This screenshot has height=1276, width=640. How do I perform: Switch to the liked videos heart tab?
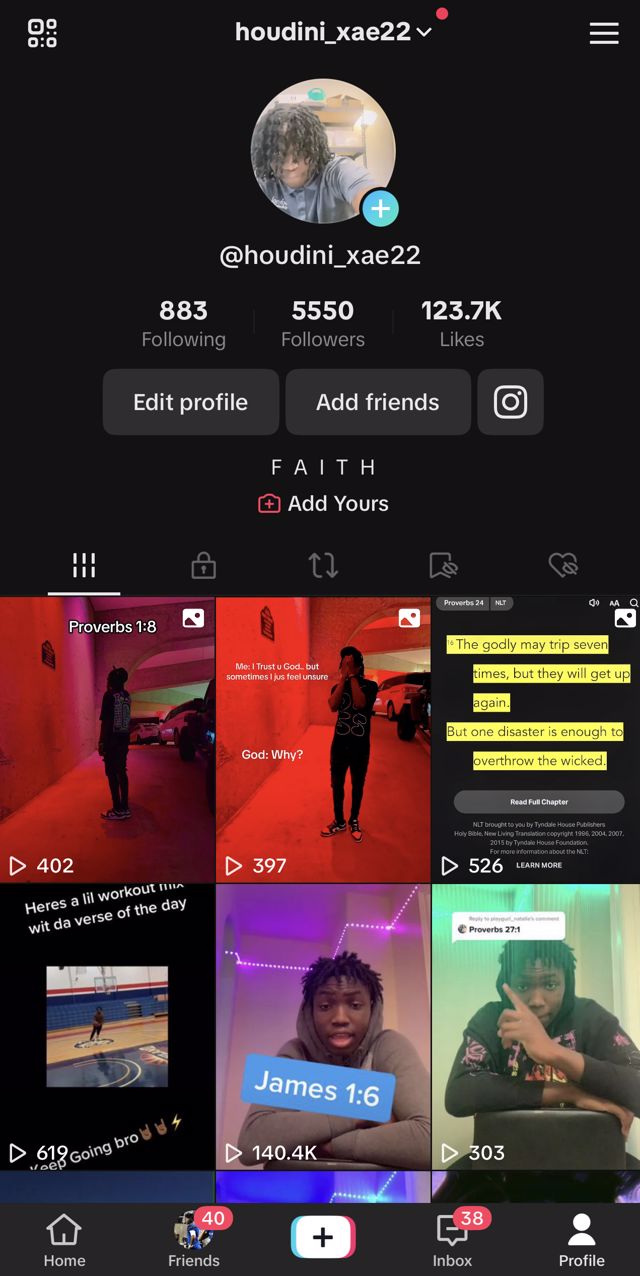point(563,566)
